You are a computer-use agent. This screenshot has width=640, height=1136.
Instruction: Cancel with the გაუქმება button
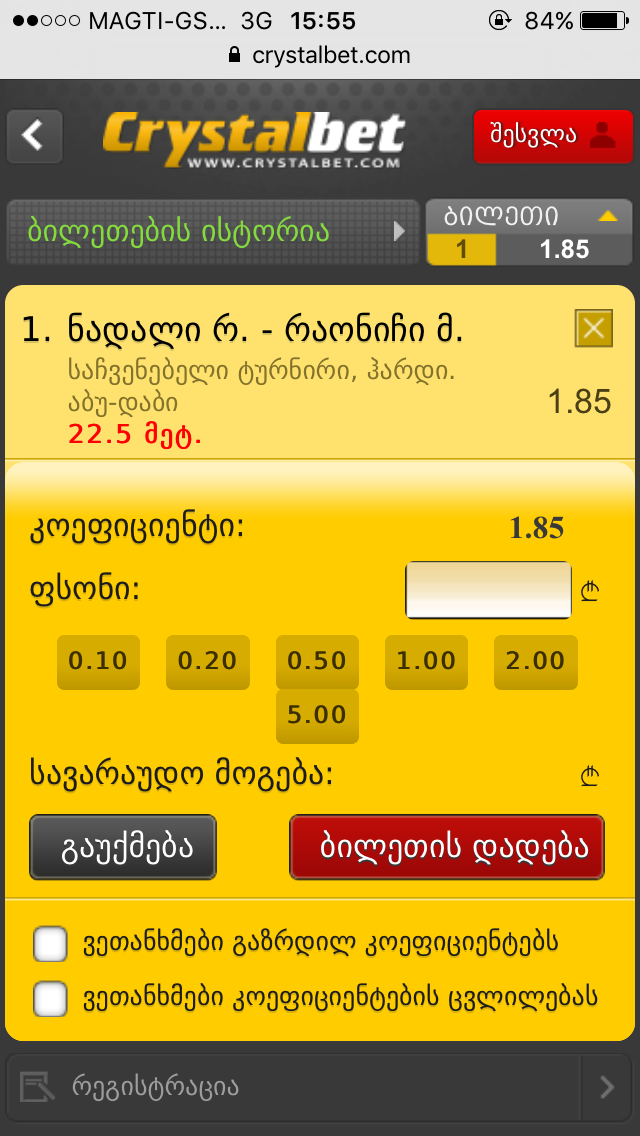[123, 847]
